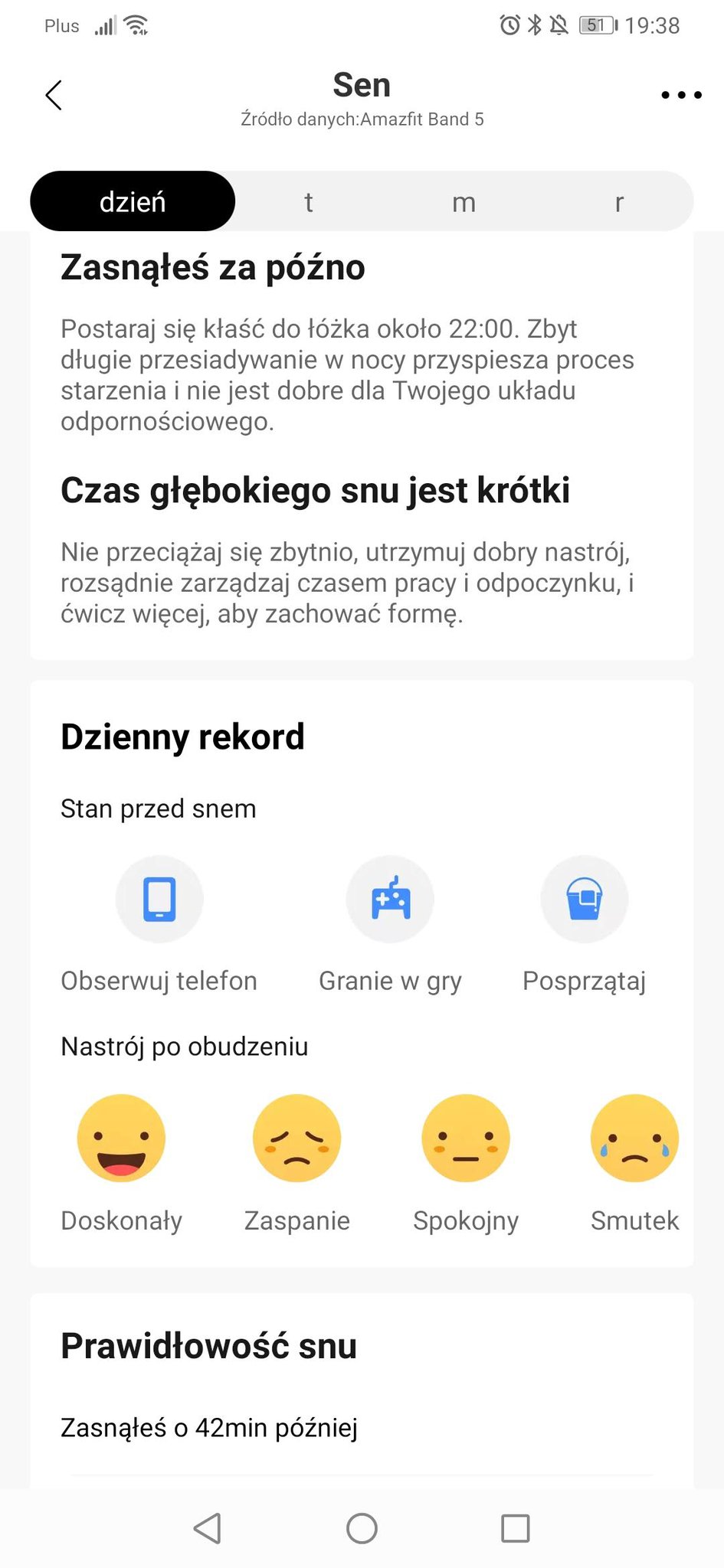Switch to the "t" weekly tab
This screenshot has width=724, height=1568.
309,202
